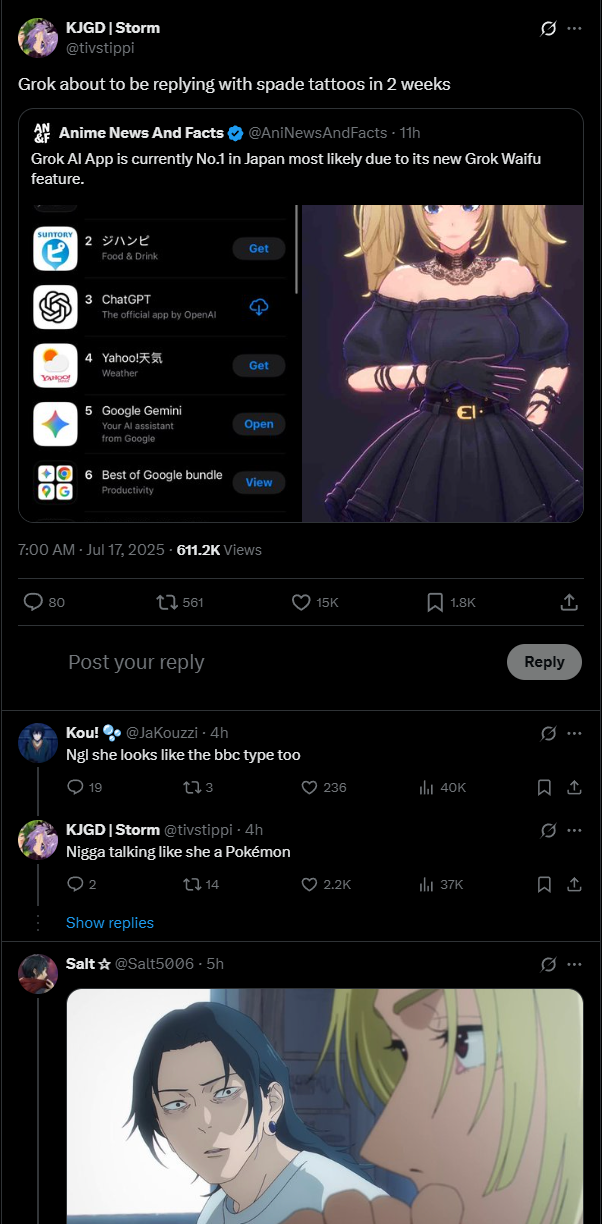Open the overflow menu on Kou!'s reply
The image size is (602, 1224).
point(574,733)
